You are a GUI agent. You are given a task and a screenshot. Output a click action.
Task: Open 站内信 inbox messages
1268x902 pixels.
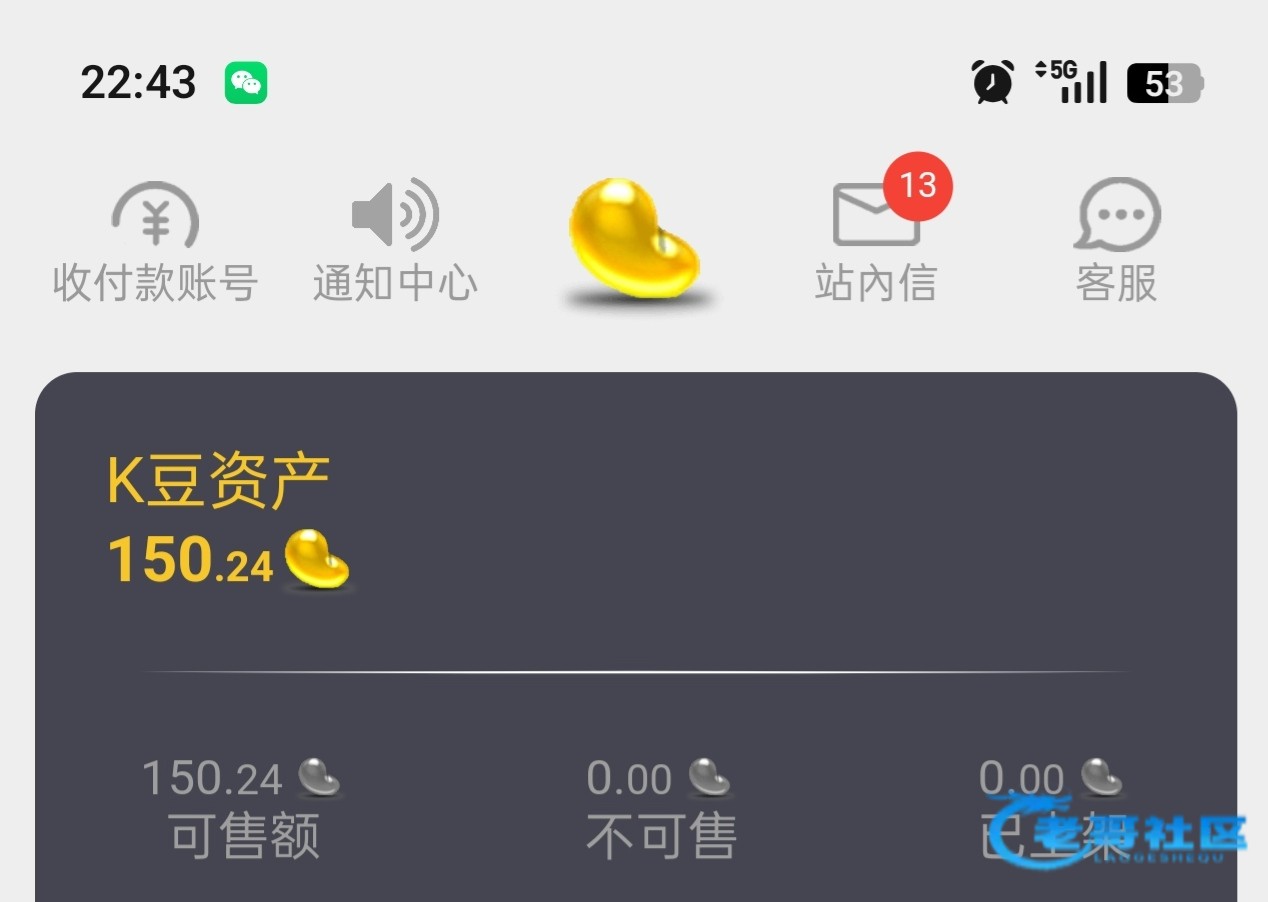pyautogui.click(x=876, y=242)
